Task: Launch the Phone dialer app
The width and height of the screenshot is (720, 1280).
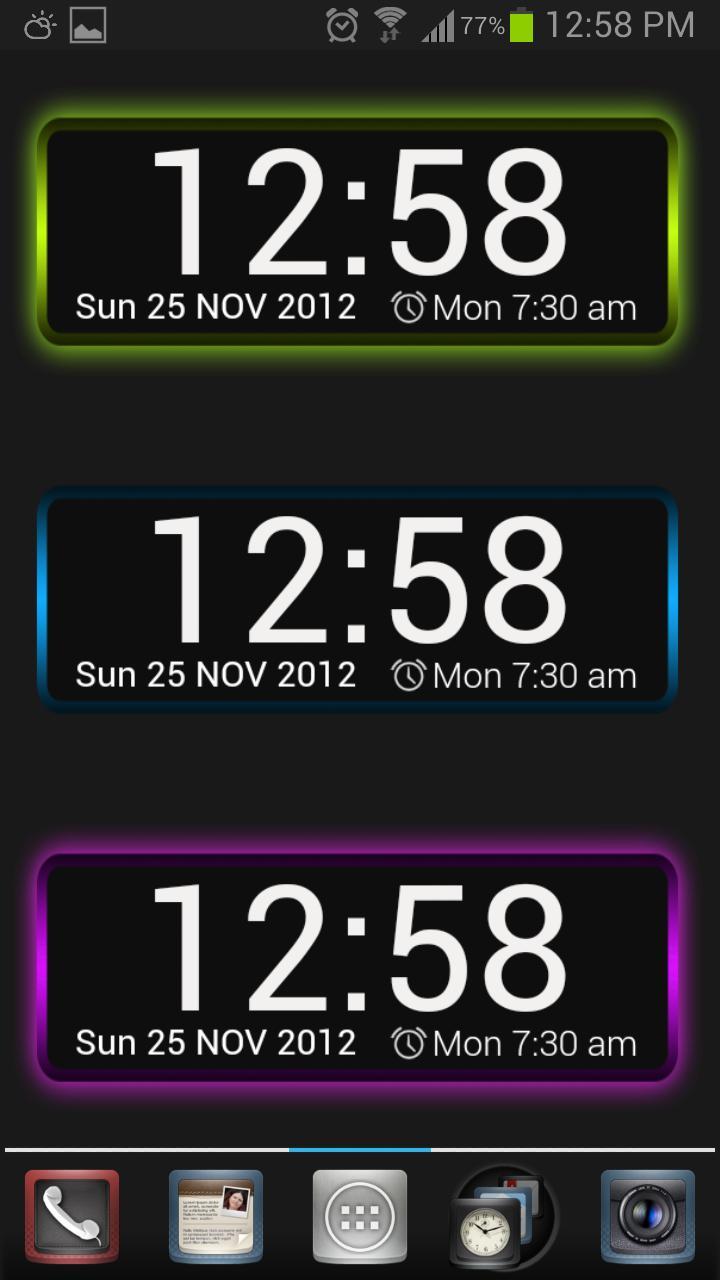Action: point(72,1217)
